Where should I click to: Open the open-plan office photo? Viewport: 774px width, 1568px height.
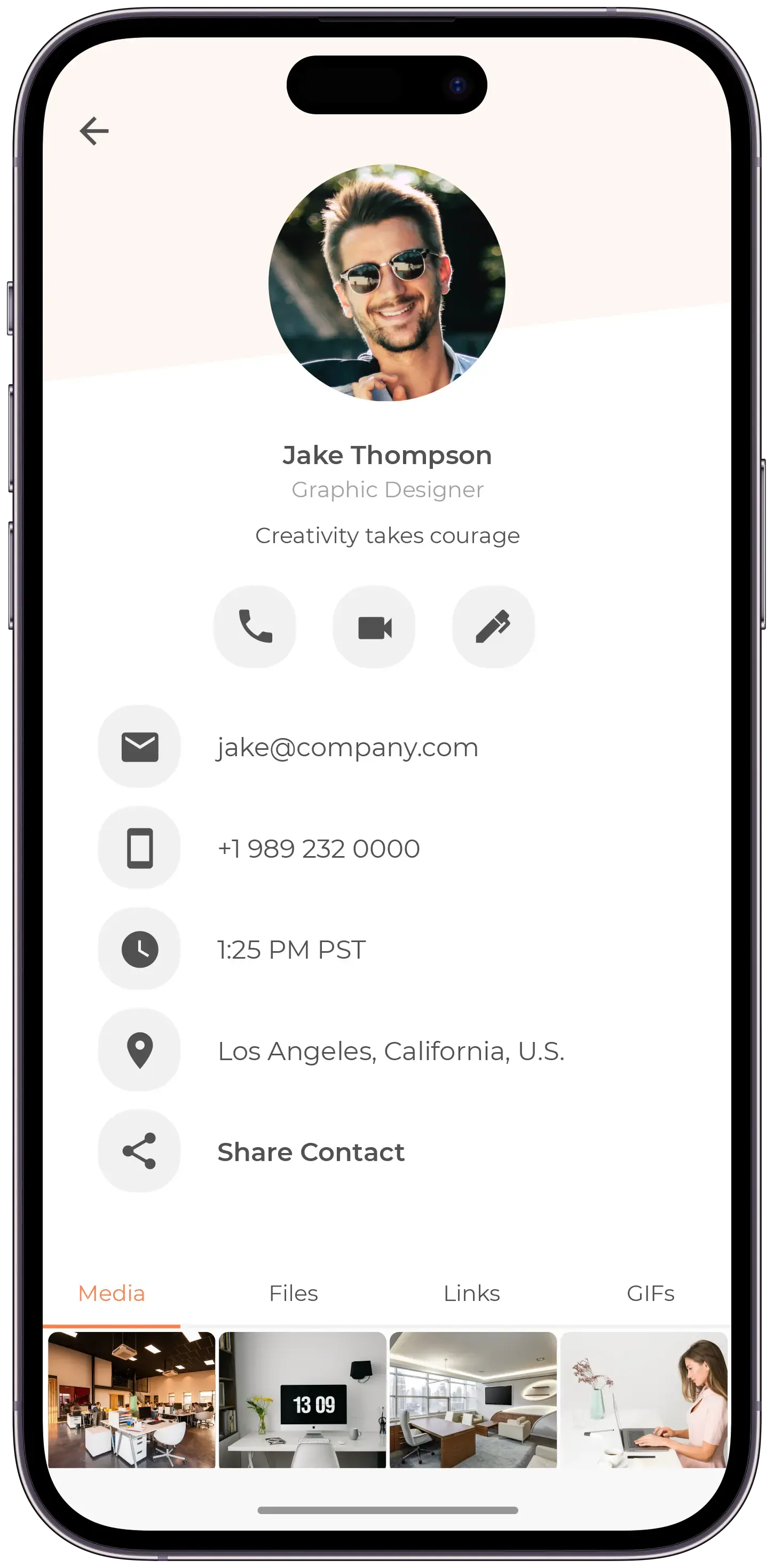pos(132,1399)
